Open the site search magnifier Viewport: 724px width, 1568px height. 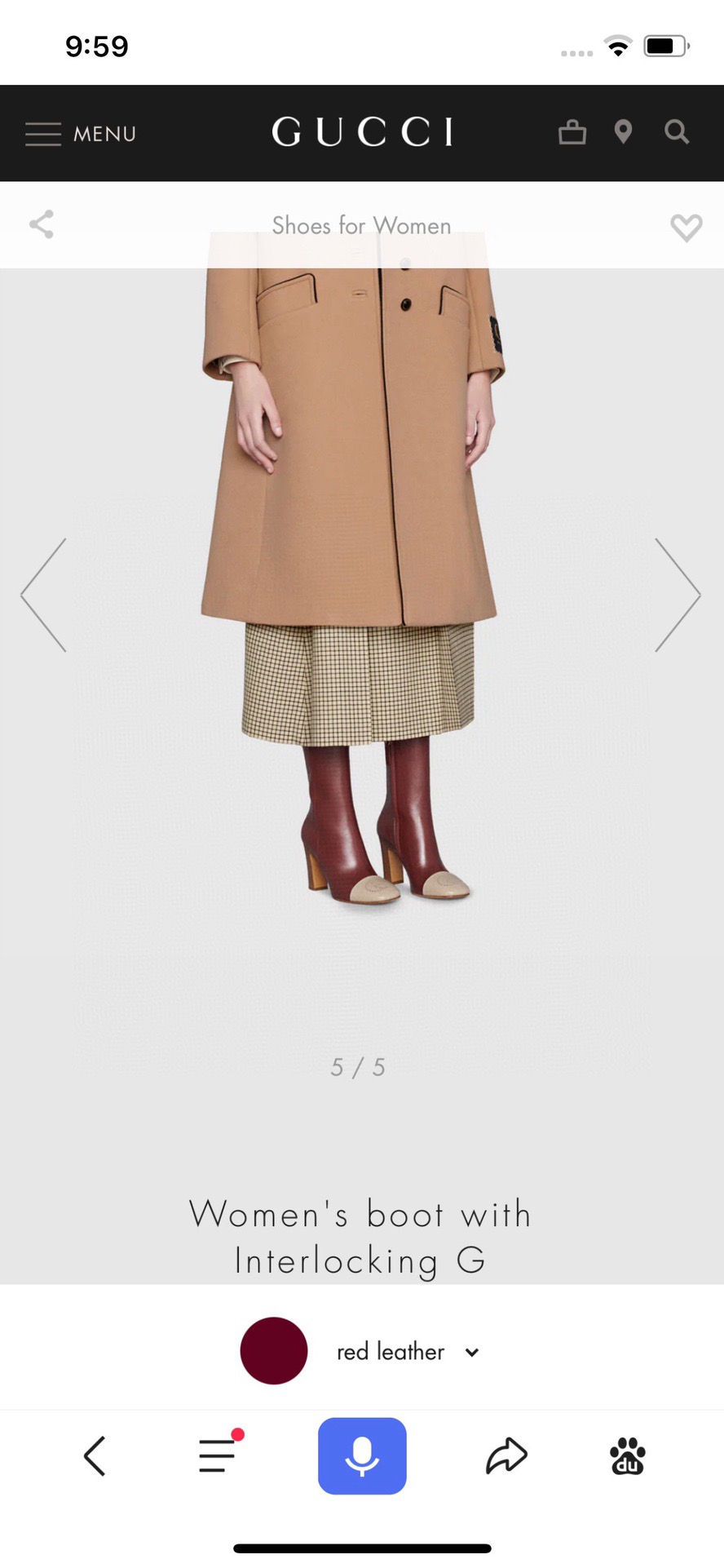(676, 132)
